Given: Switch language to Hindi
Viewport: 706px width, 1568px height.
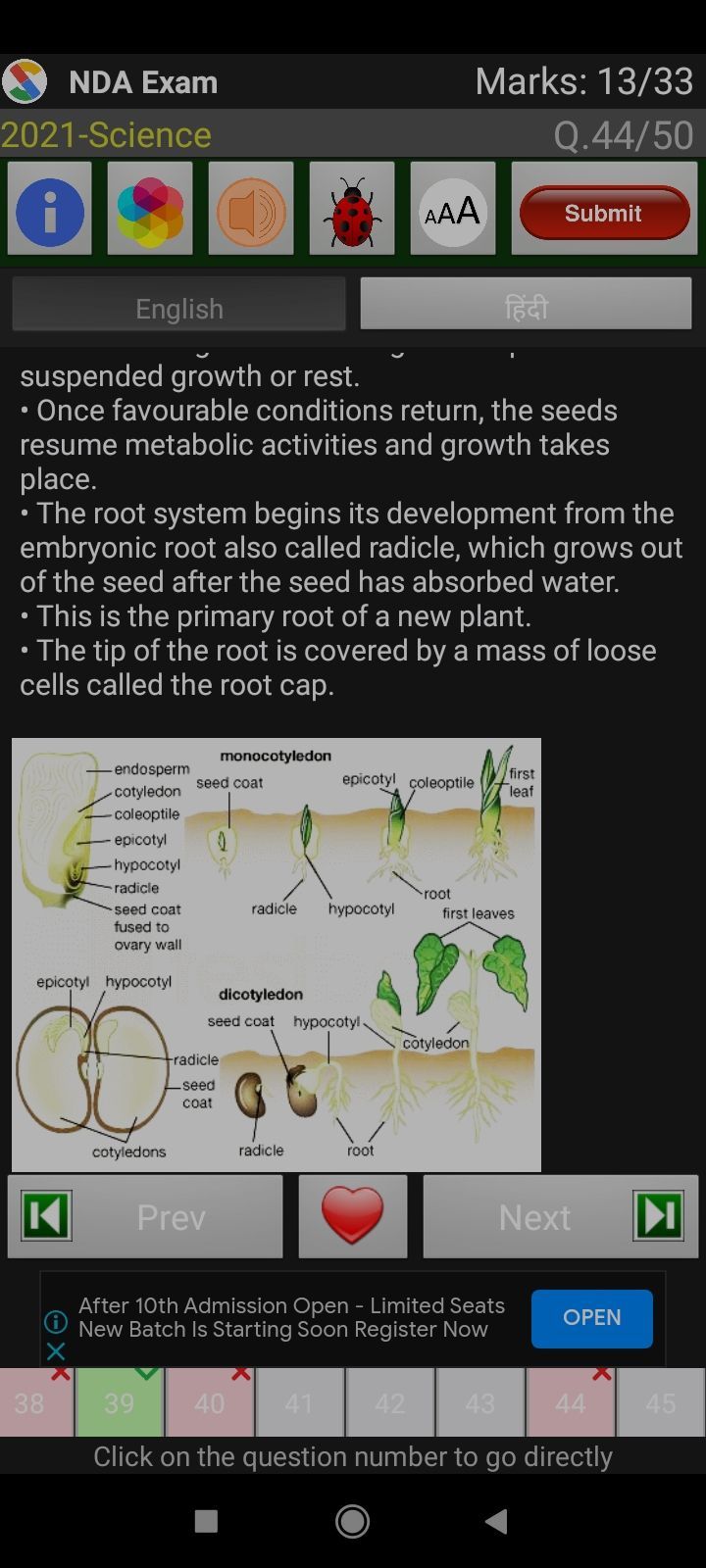Looking at the screenshot, I should click(x=526, y=308).
